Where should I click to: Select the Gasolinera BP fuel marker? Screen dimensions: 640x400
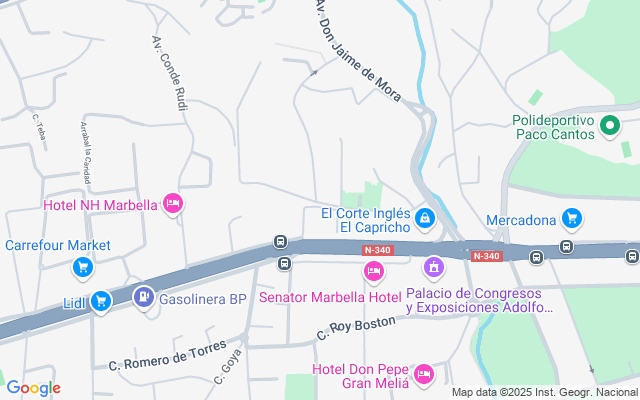coord(144,297)
